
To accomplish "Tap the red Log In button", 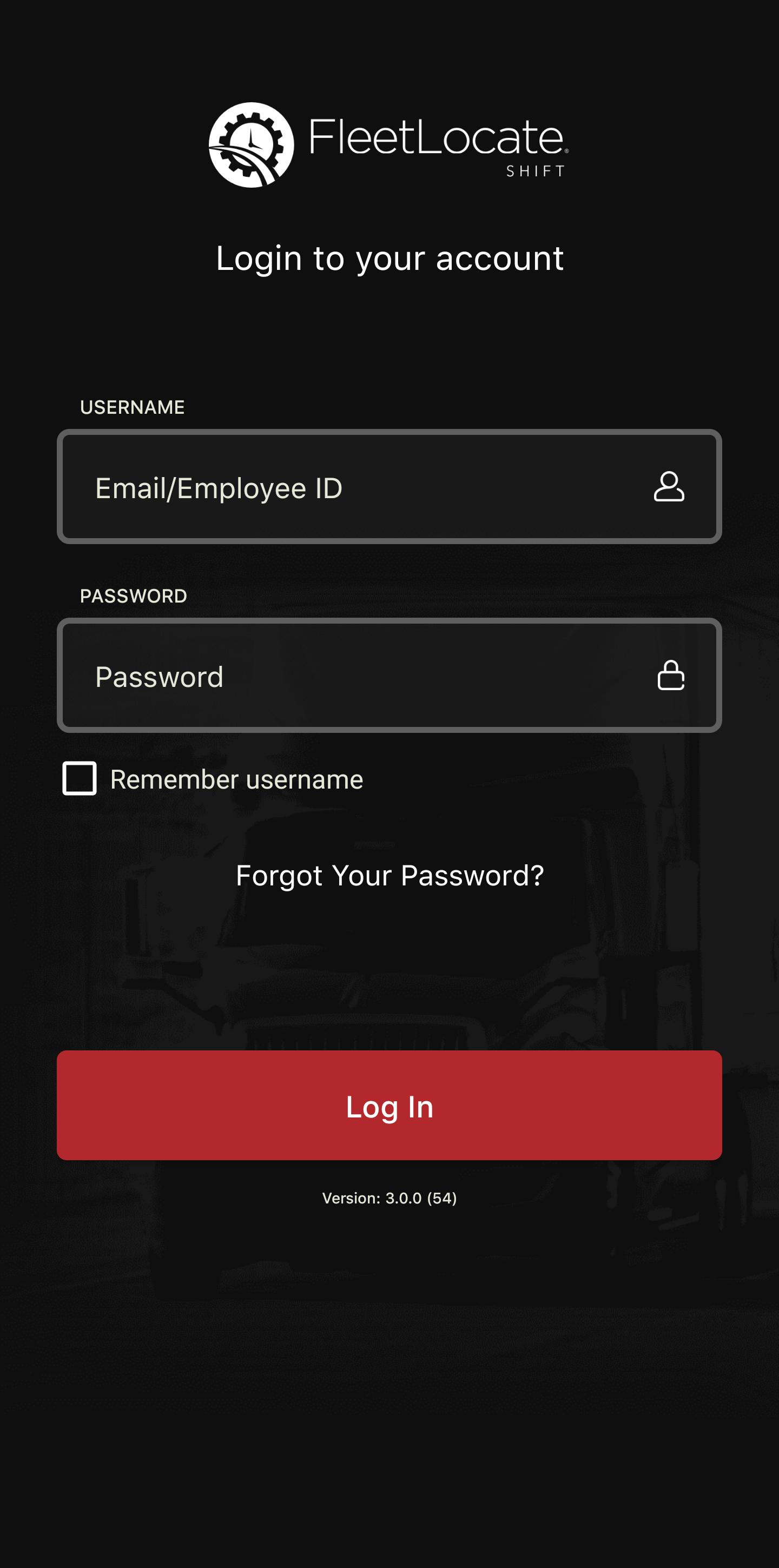I will 389,1106.
